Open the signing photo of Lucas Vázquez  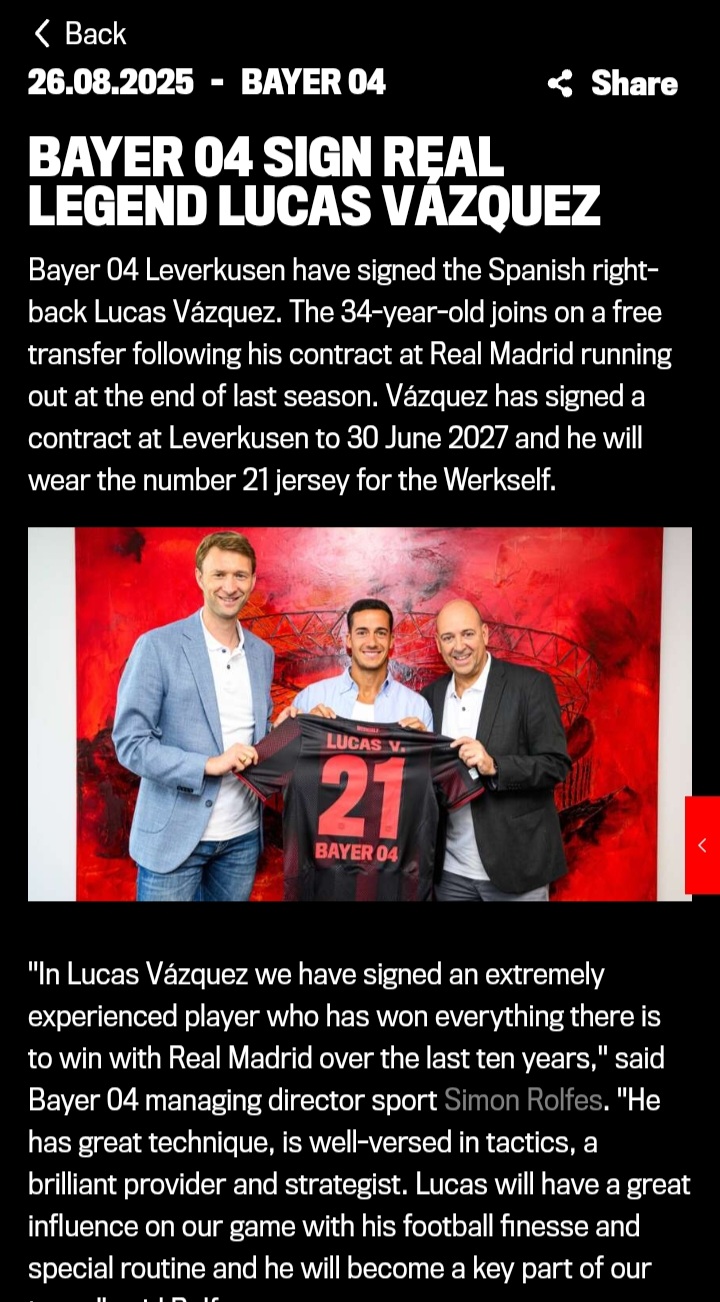[359, 714]
